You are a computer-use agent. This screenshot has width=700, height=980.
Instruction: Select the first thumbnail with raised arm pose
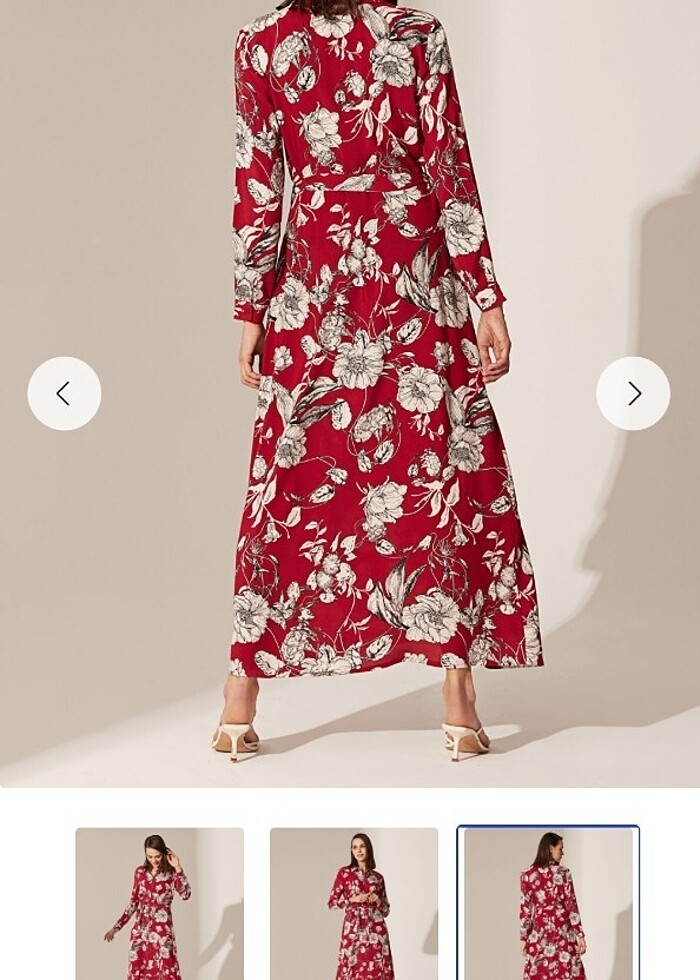pyautogui.click(x=160, y=903)
